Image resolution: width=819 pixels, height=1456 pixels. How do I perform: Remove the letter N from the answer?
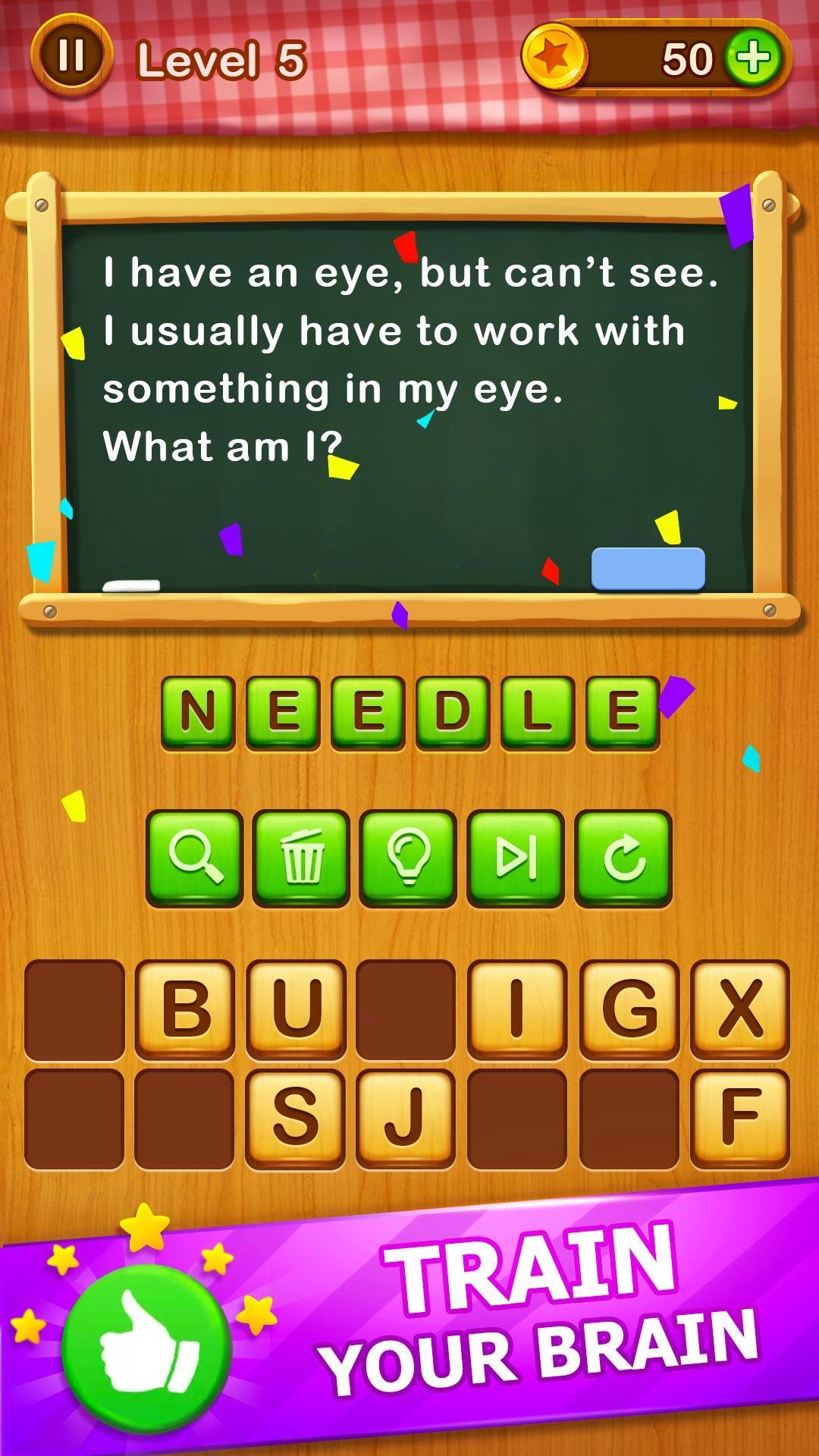pyautogui.click(x=198, y=713)
